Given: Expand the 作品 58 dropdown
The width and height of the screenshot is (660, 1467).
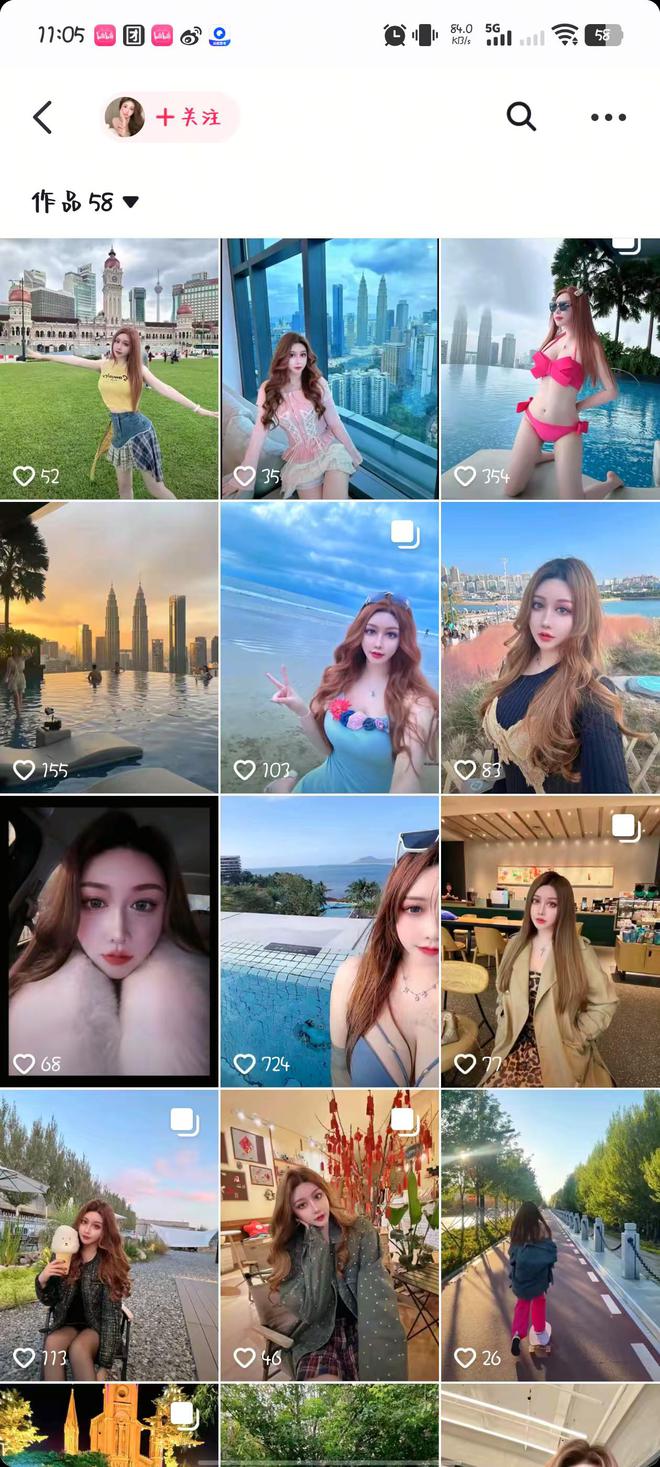Looking at the screenshot, I should (85, 202).
